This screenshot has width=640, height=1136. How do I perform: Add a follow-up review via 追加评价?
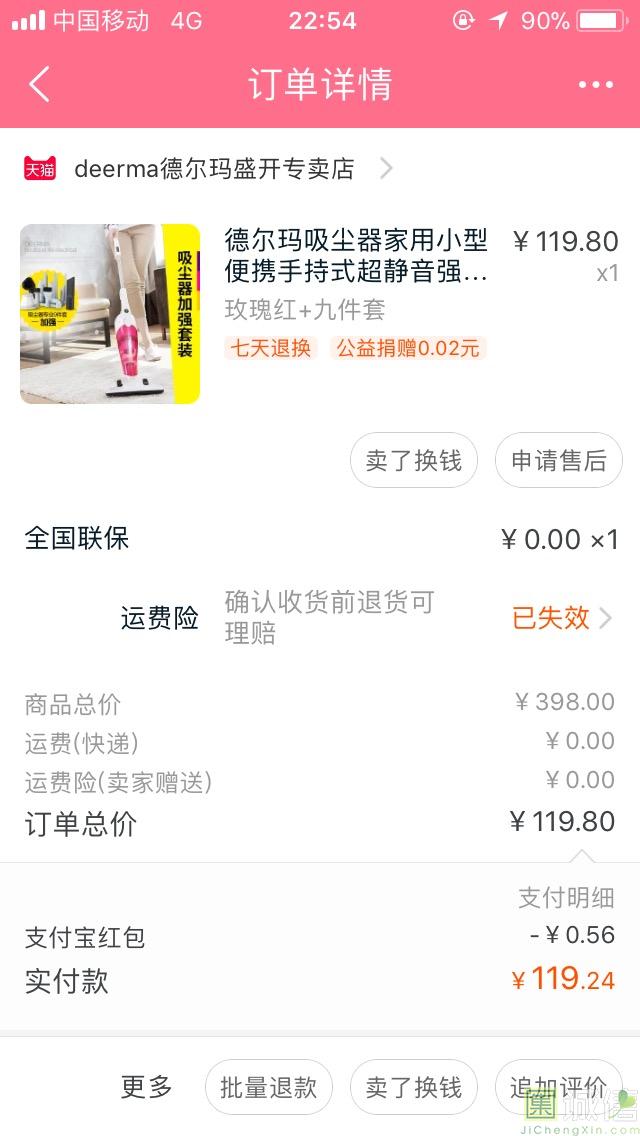(x=558, y=1087)
